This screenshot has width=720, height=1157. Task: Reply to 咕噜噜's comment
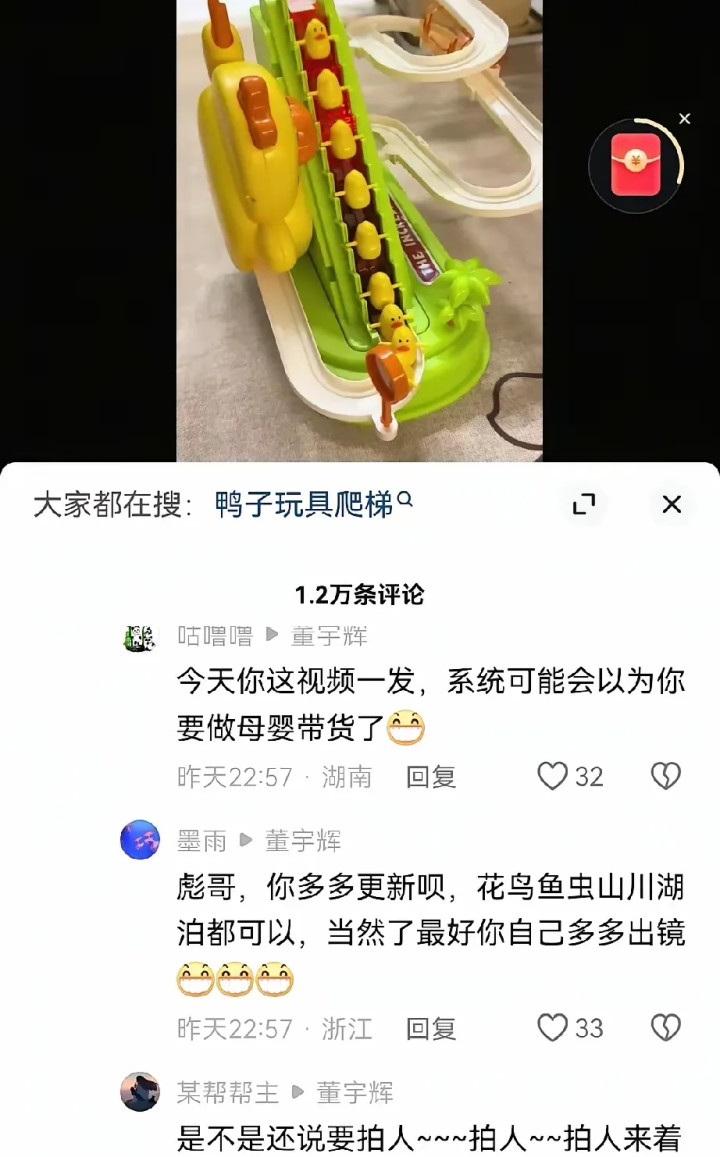click(431, 777)
